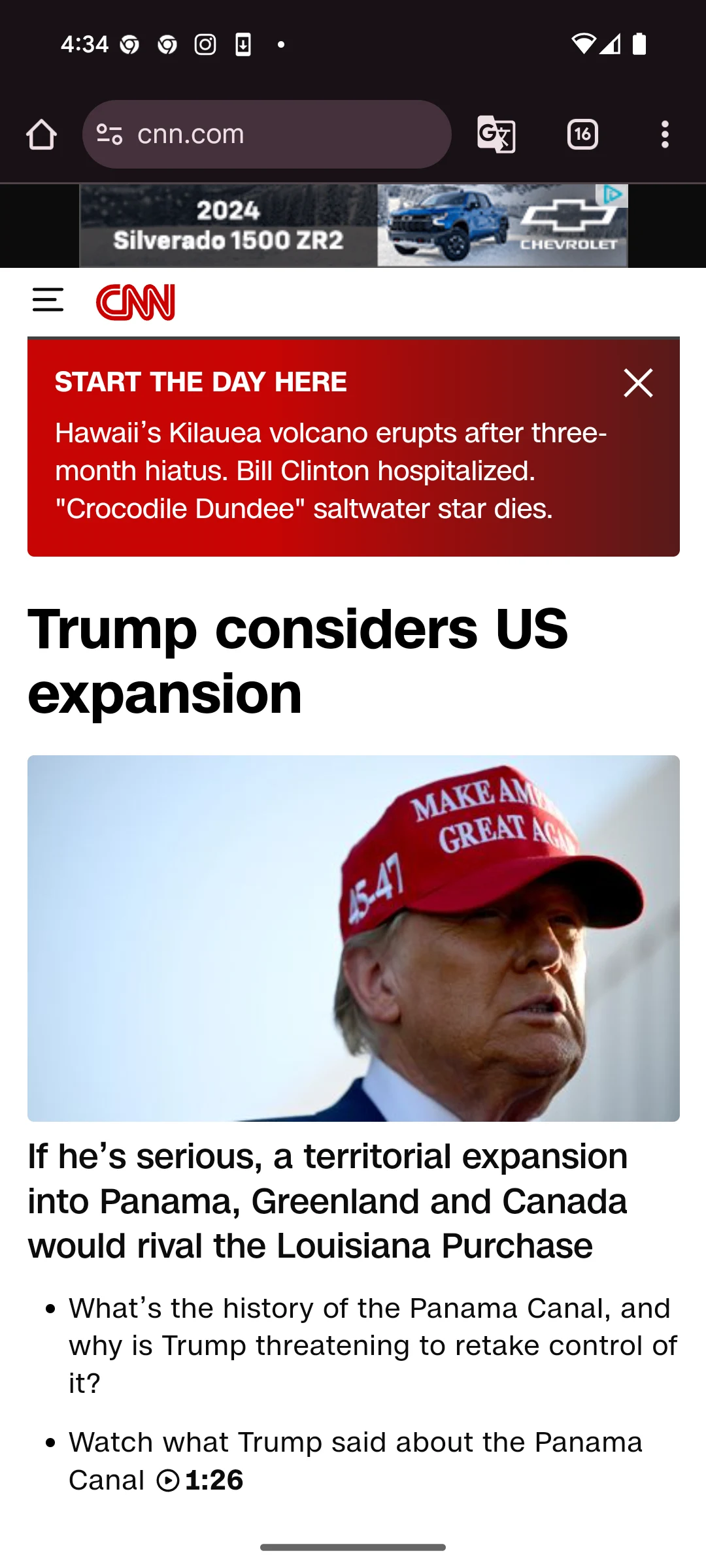Tap the Wi-Fi icon in the status bar

[584, 44]
